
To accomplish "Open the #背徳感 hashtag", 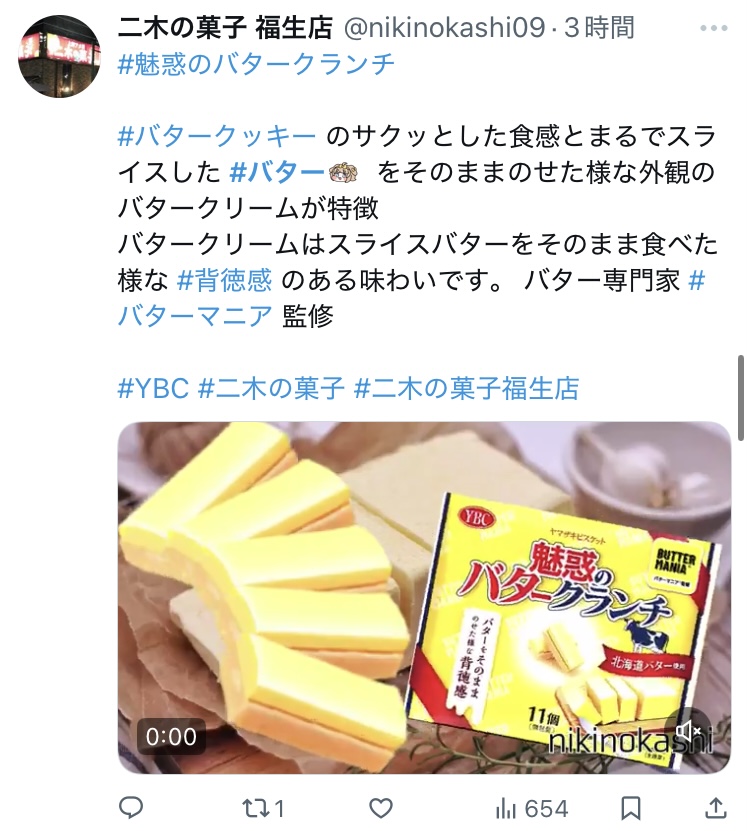I will pos(224,280).
